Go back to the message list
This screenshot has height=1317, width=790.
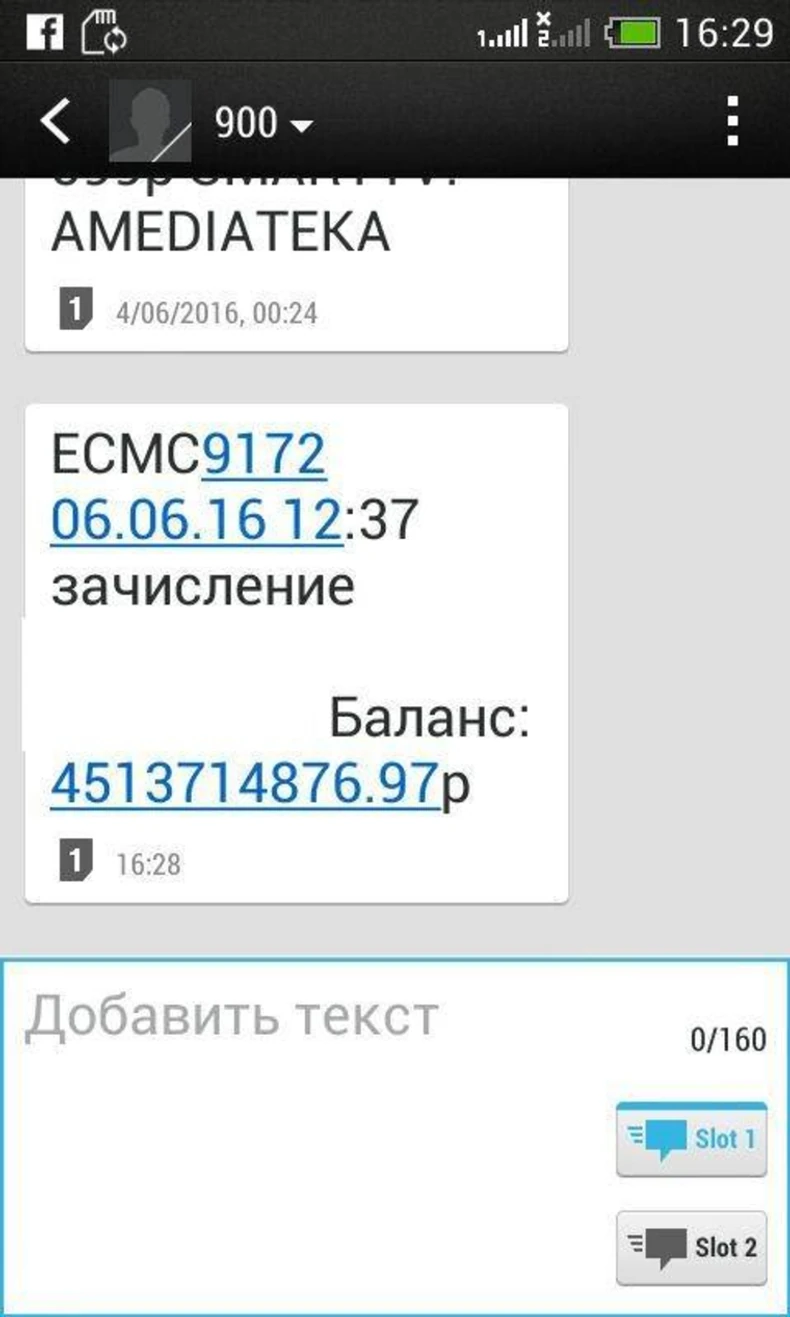tap(56, 122)
